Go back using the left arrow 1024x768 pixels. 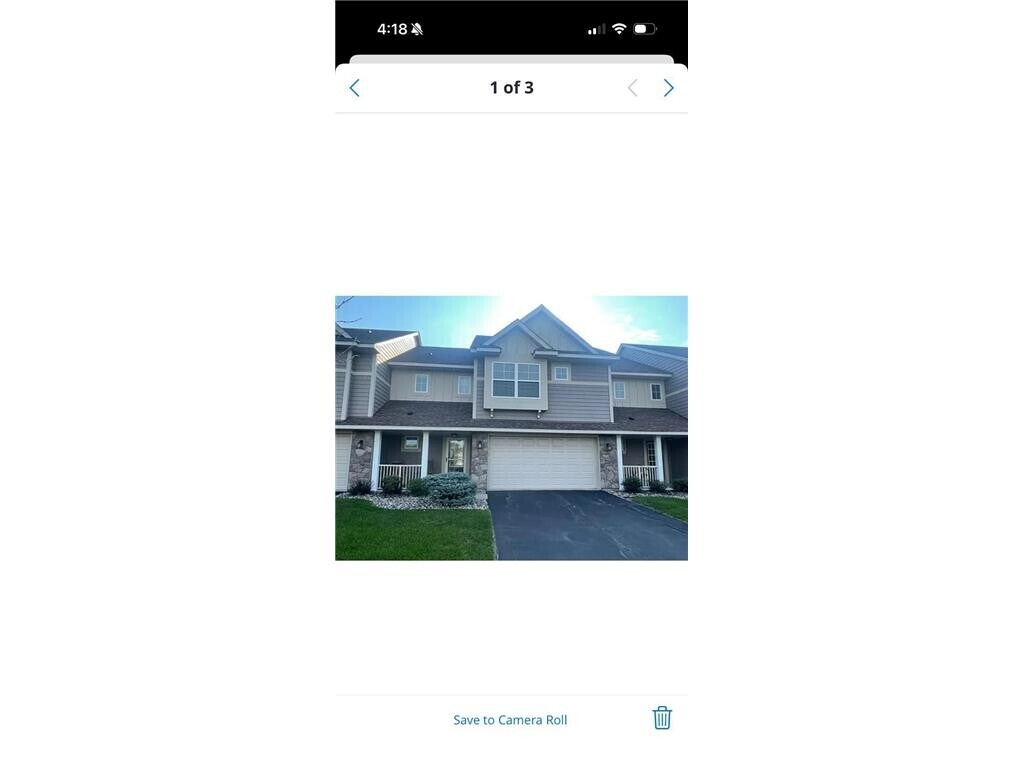point(354,88)
